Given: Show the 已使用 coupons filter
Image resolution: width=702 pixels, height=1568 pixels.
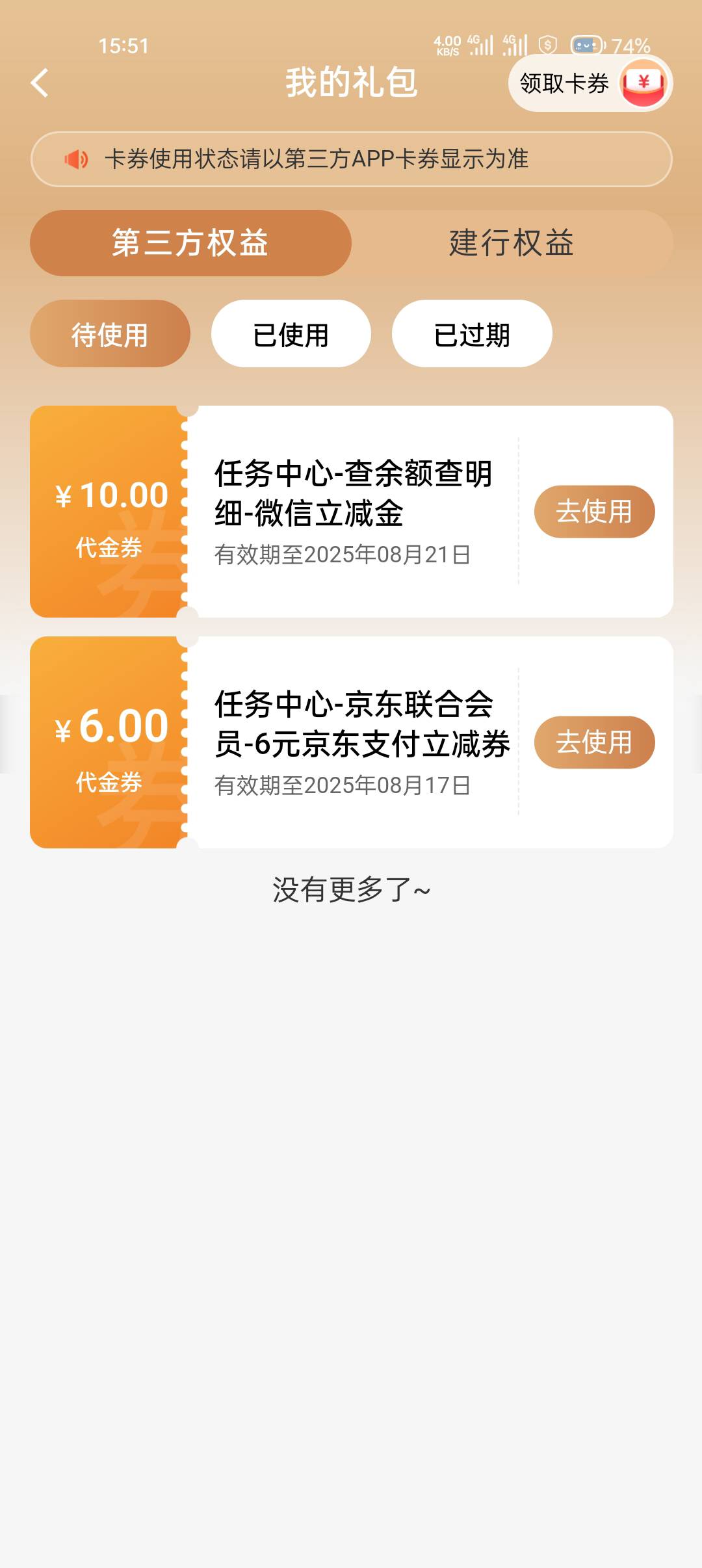Looking at the screenshot, I should tap(291, 333).
